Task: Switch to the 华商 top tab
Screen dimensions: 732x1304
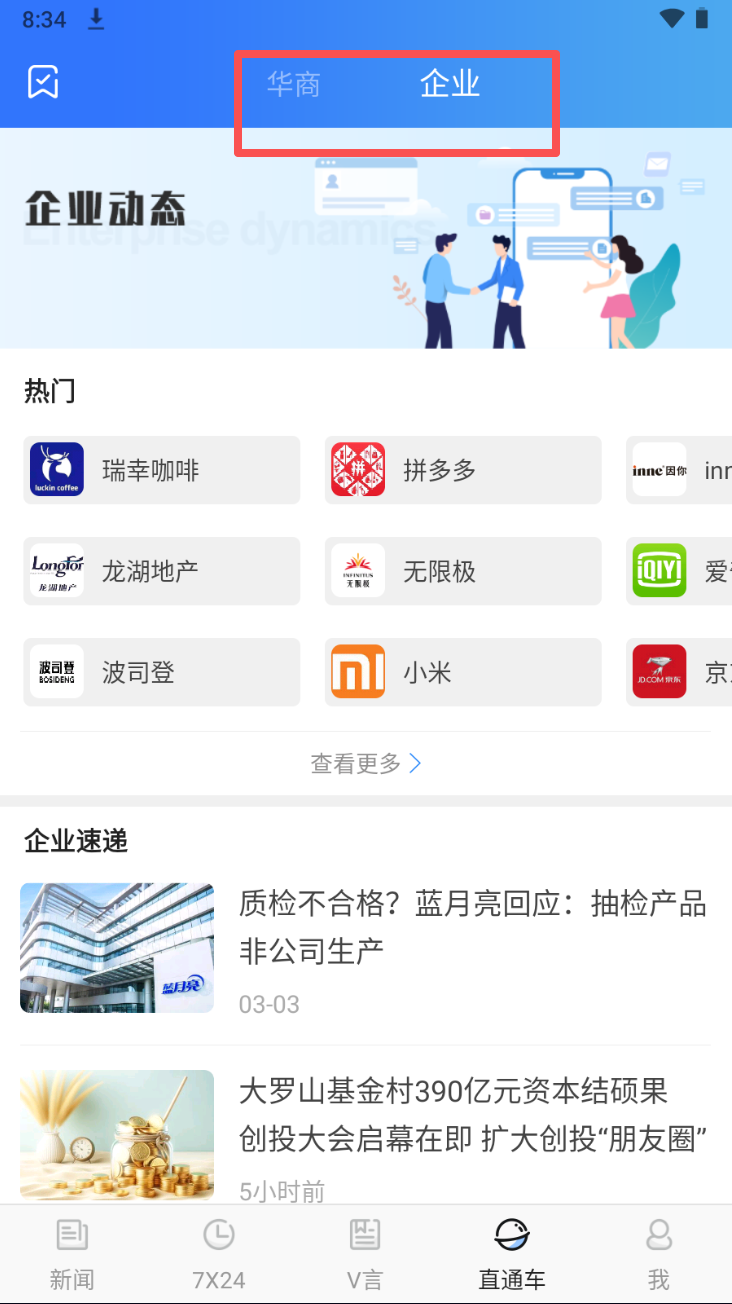Action: click(x=293, y=85)
